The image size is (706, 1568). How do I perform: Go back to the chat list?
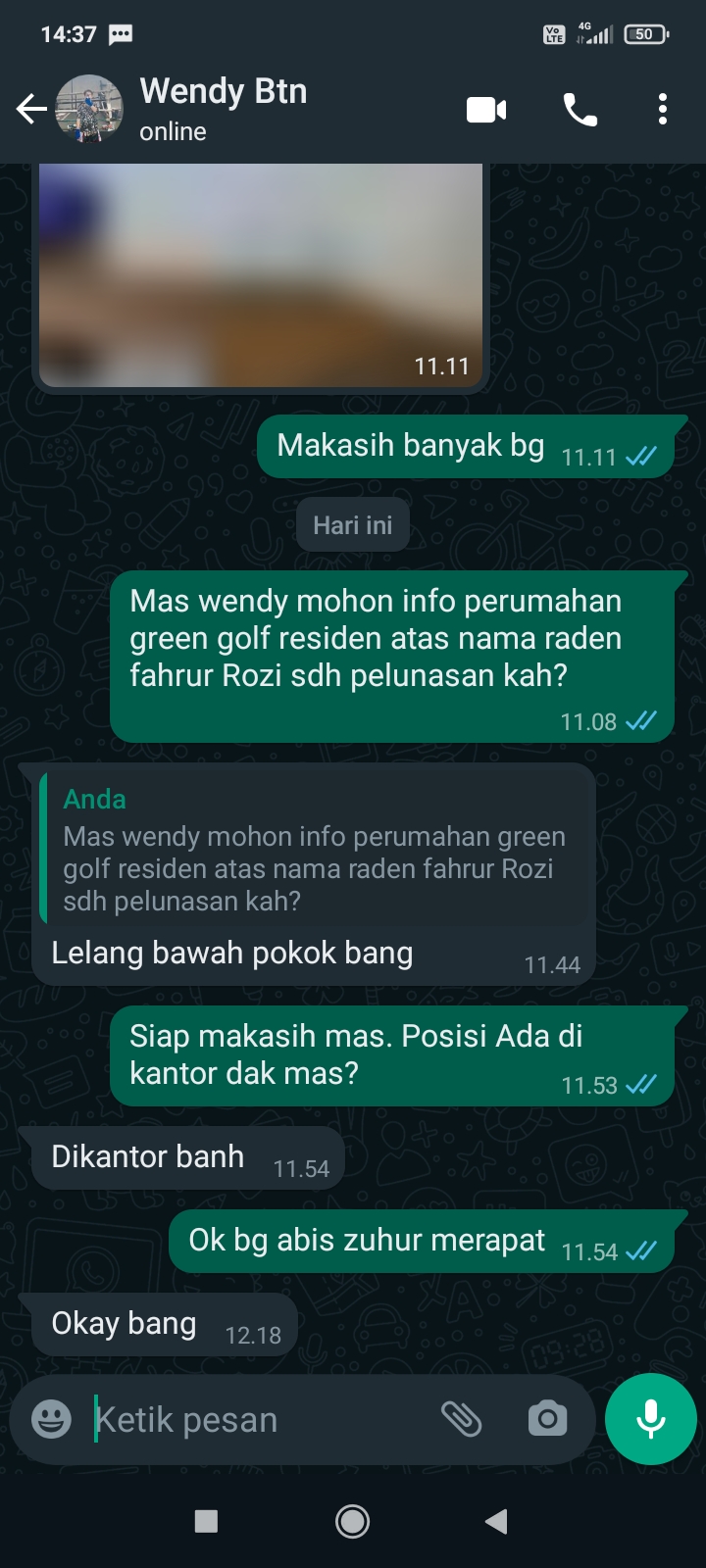point(31,110)
